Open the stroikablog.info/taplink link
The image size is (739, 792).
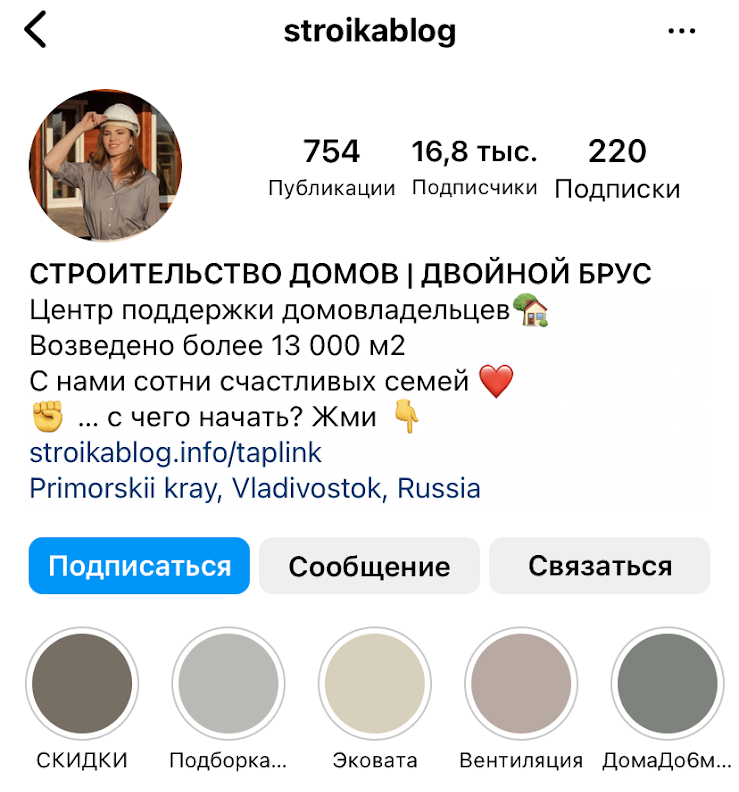(176, 452)
